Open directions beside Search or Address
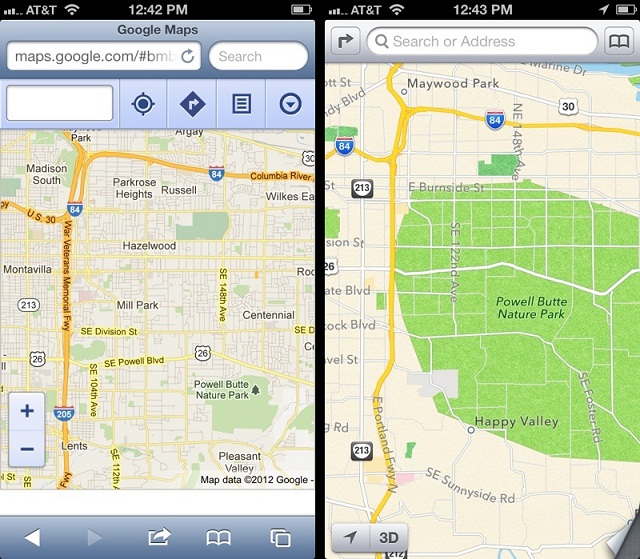This screenshot has width=640, height=559. click(x=345, y=41)
